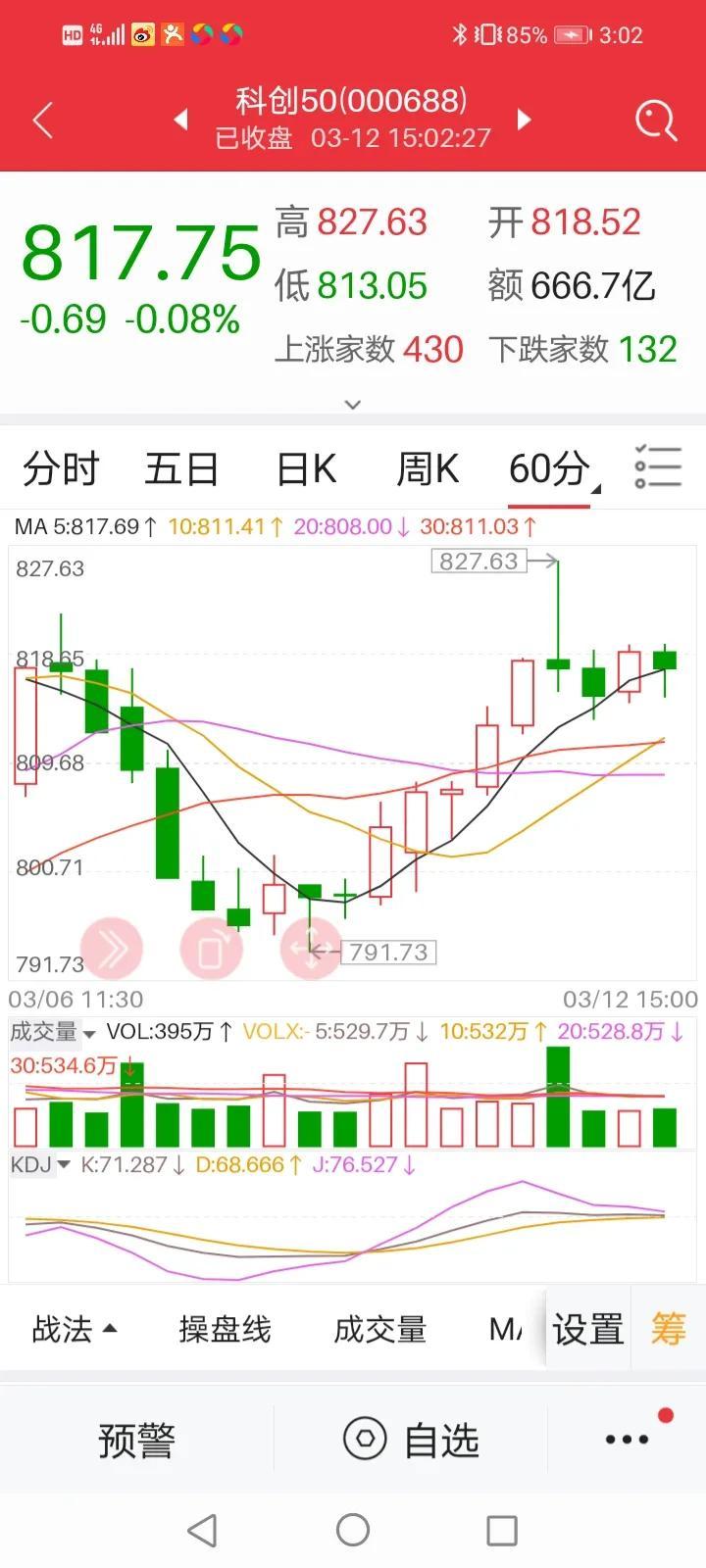This screenshot has height=1568, width=706.
Task: Open the KDJ indicator dropdown
Action: click(40, 1164)
